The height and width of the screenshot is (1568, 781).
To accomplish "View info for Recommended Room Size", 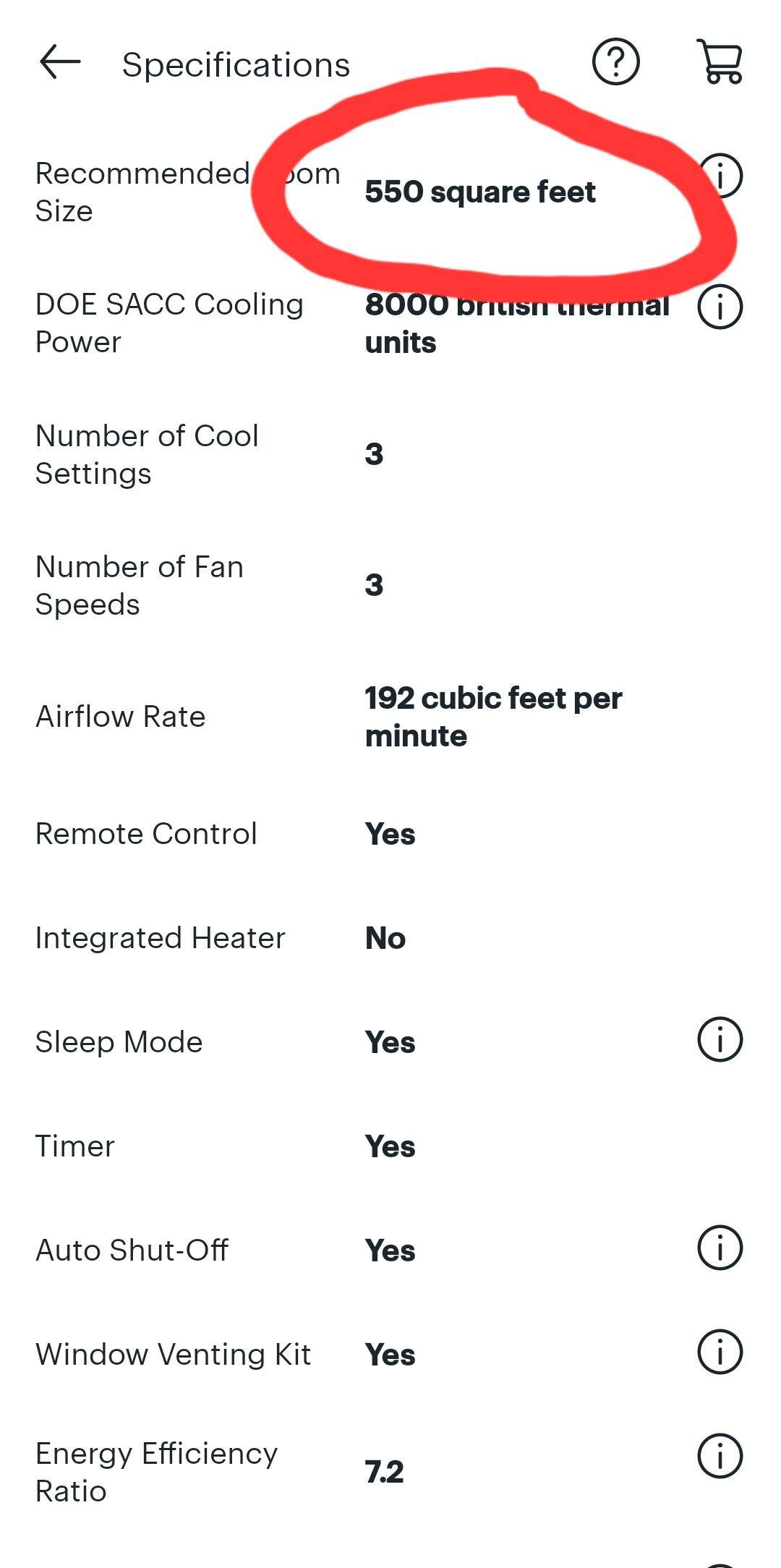I will coord(721,174).
